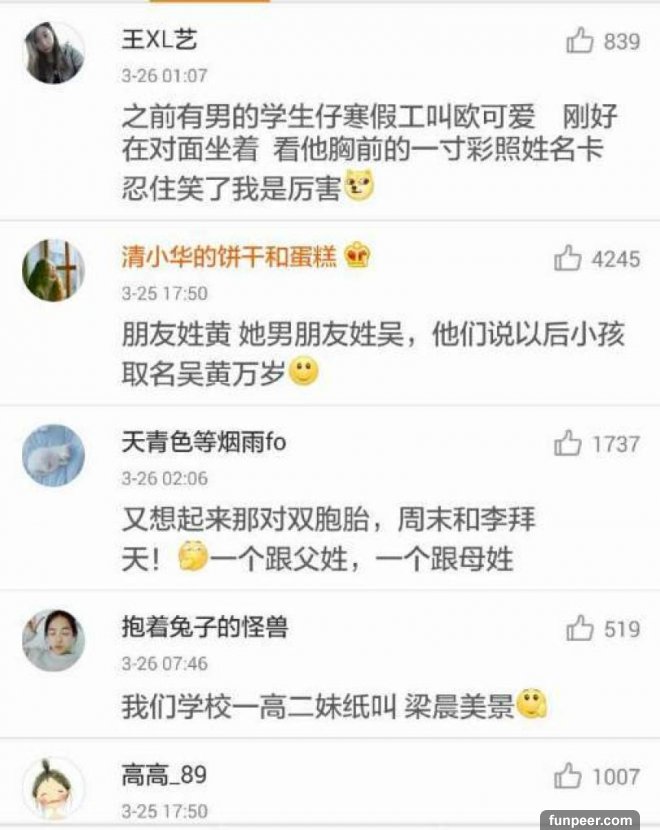Open the username 清小华的饼干和蛋糕
The height and width of the screenshot is (830, 660).
(229, 256)
